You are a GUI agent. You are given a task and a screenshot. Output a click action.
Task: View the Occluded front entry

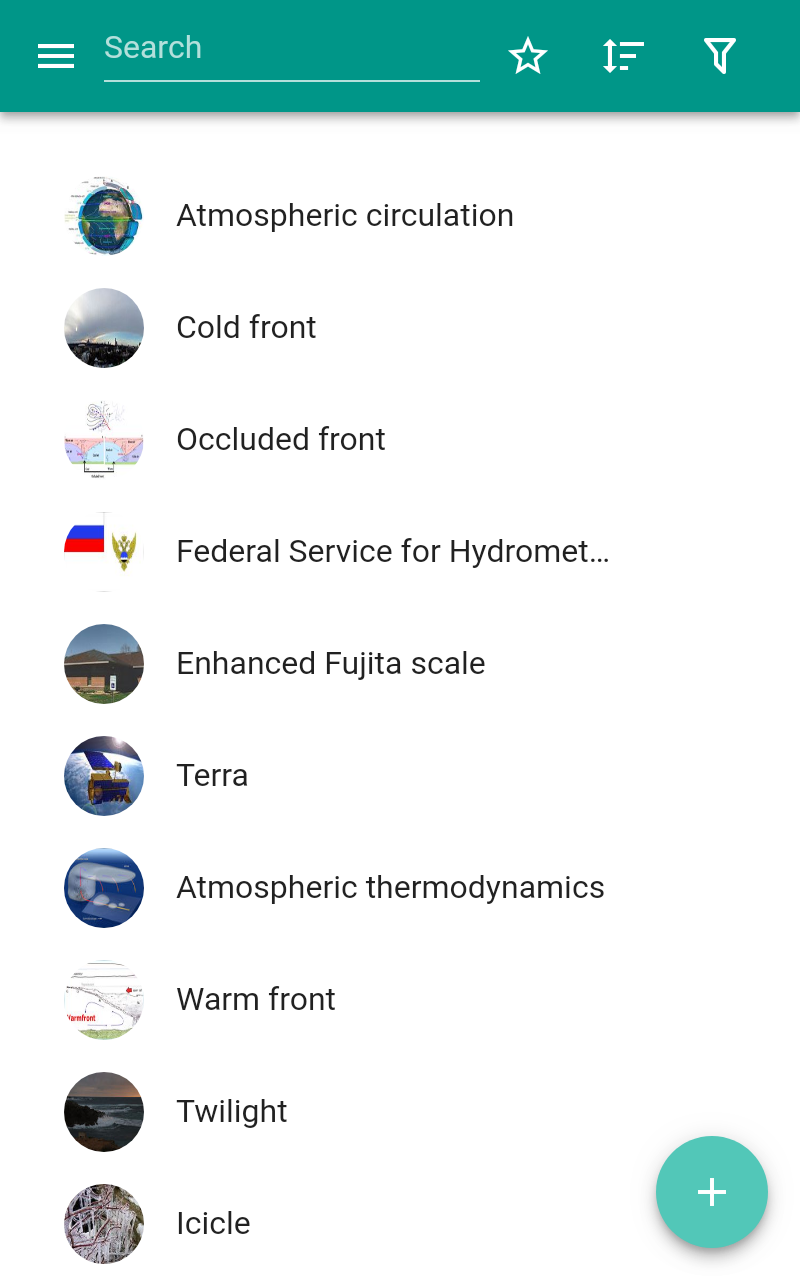pyautogui.click(x=281, y=440)
